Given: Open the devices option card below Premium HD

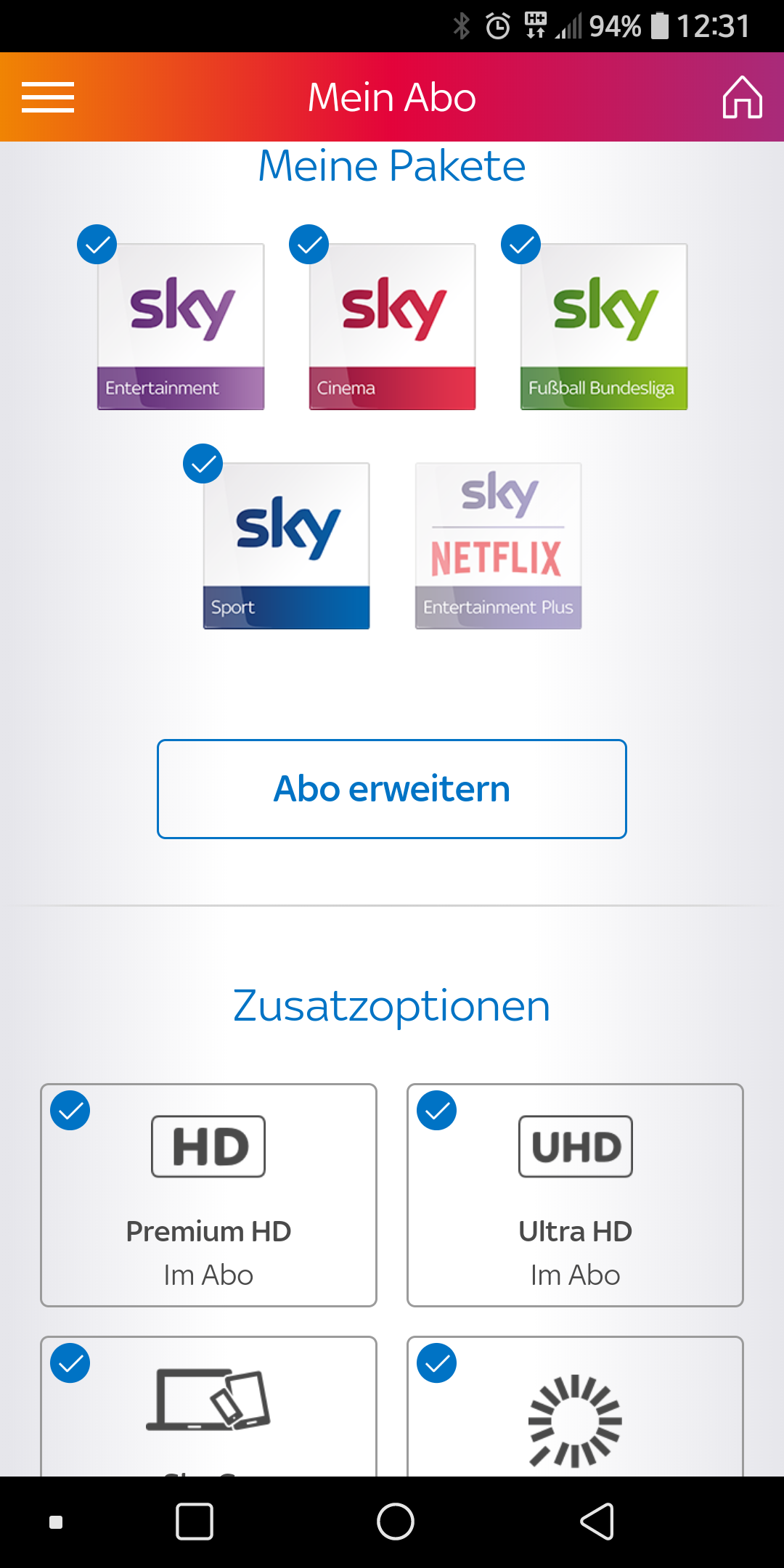Looking at the screenshot, I should 208,1406.
